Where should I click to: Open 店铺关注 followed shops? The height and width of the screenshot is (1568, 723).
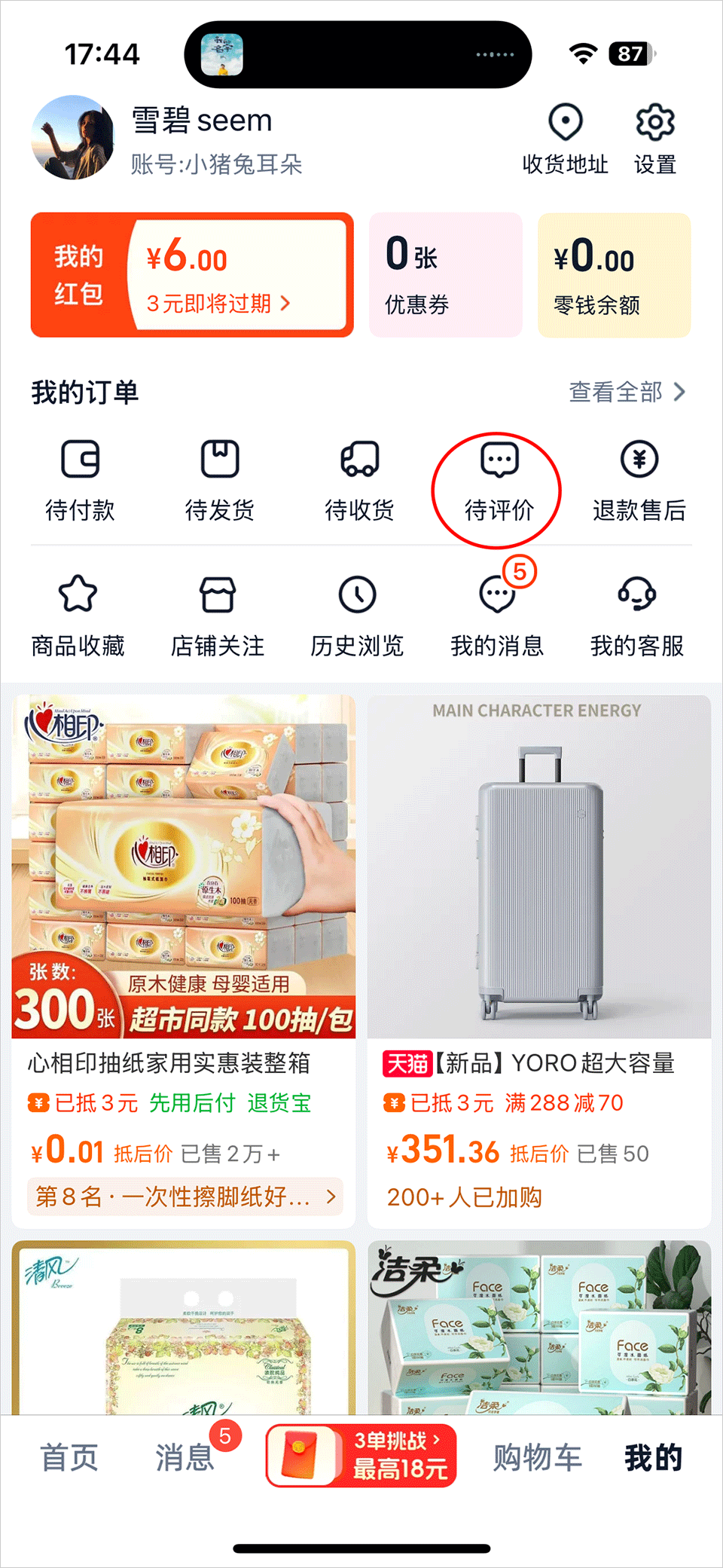(x=218, y=616)
